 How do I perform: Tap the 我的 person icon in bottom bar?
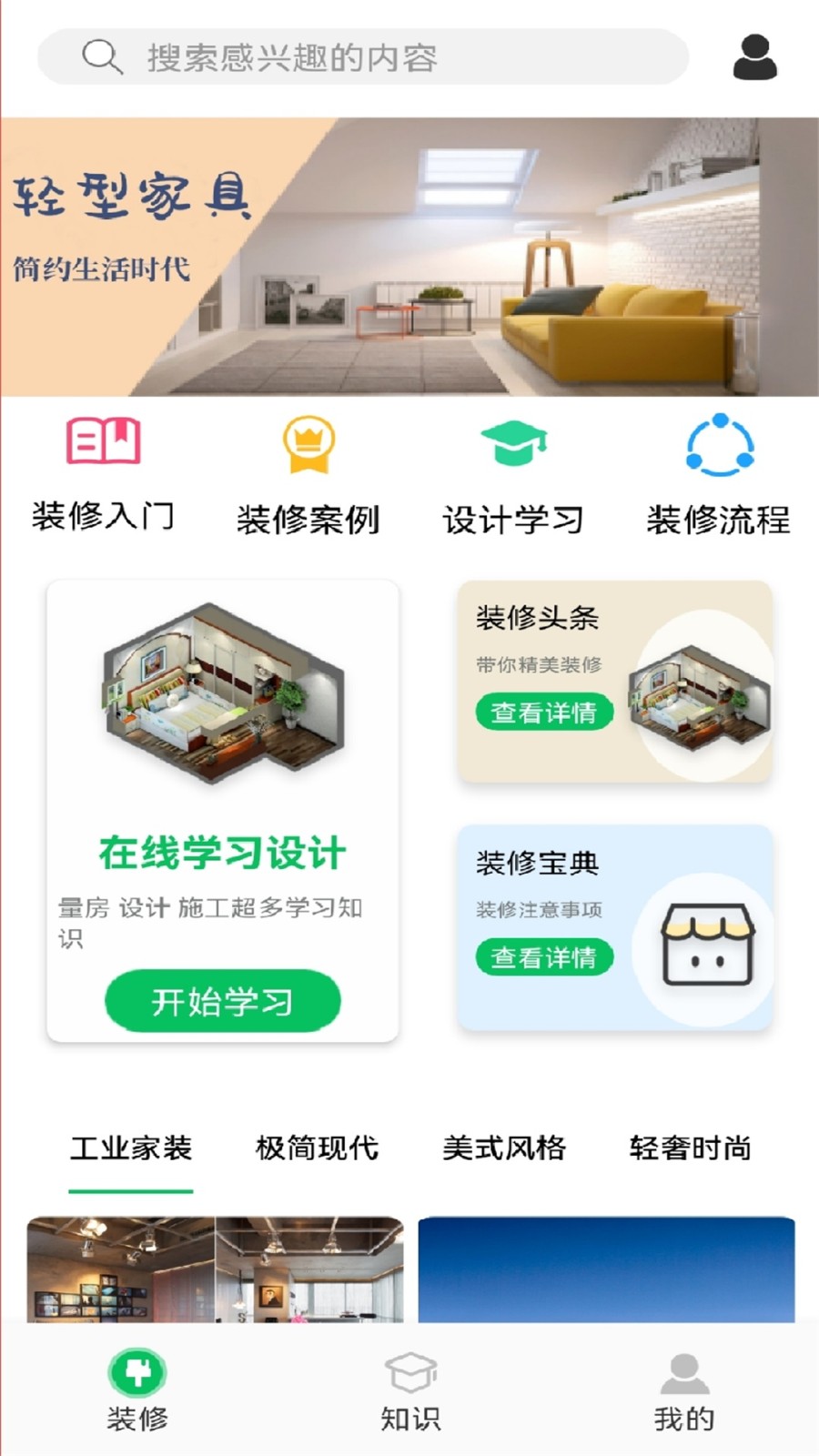coord(682,1372)
